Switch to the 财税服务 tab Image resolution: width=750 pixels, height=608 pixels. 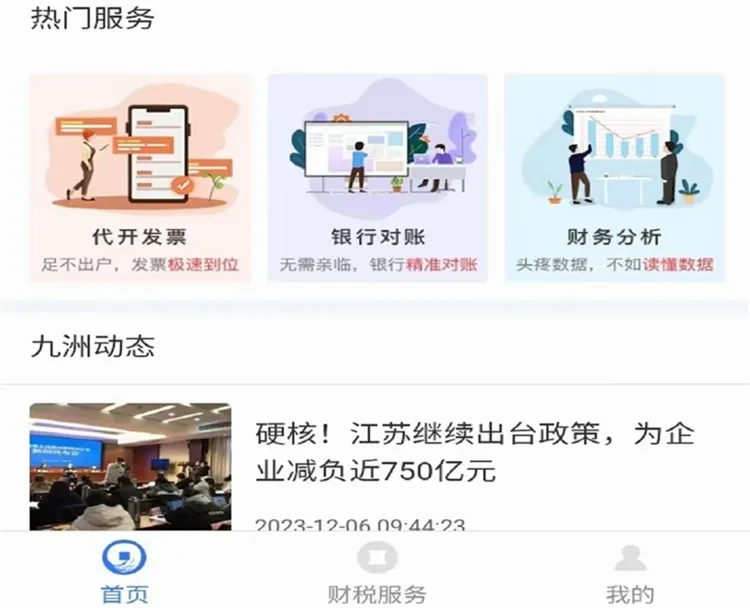point(377,573)
